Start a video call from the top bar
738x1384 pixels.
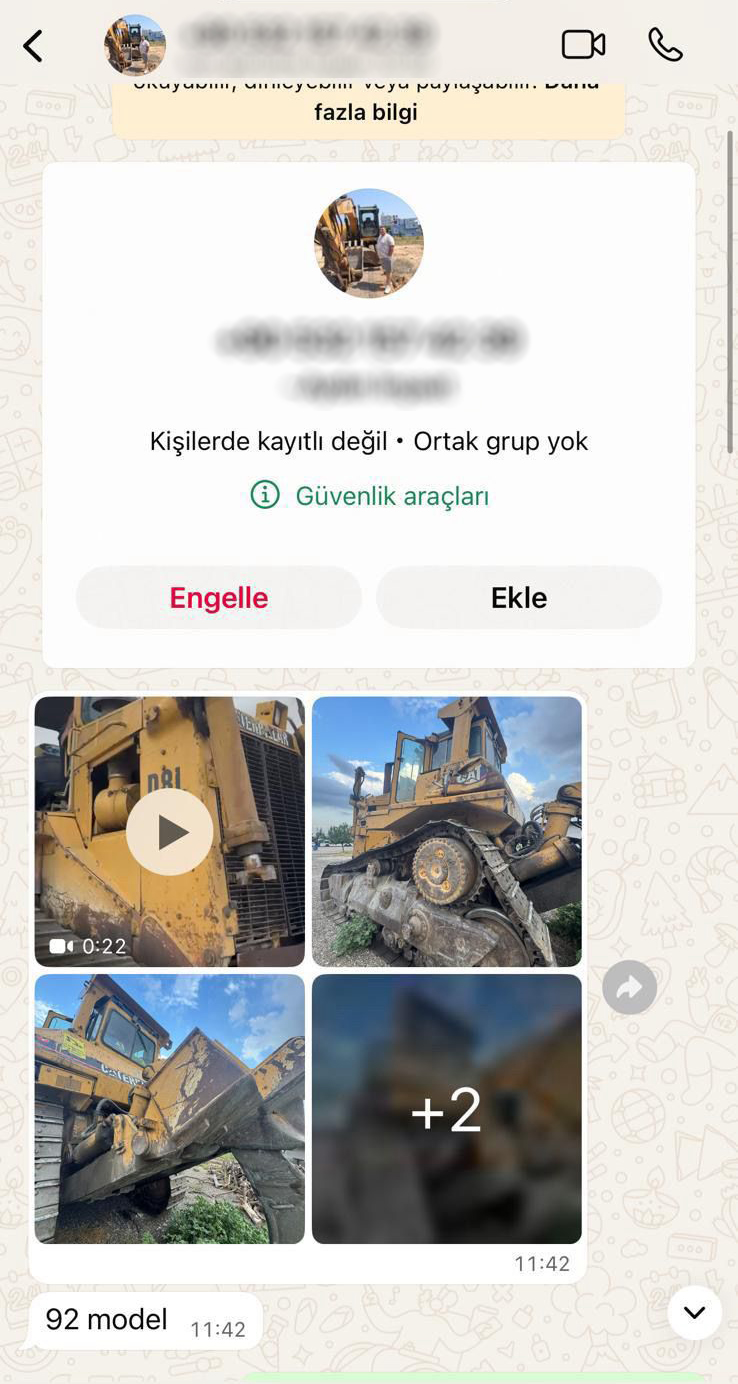(x=584, y=44)
